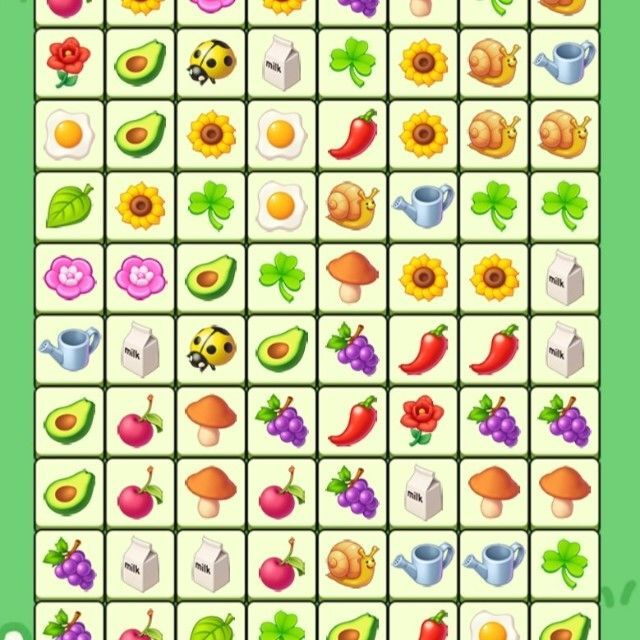
Task: Select the red rose between chili and grapes
Action: point(423,420)
